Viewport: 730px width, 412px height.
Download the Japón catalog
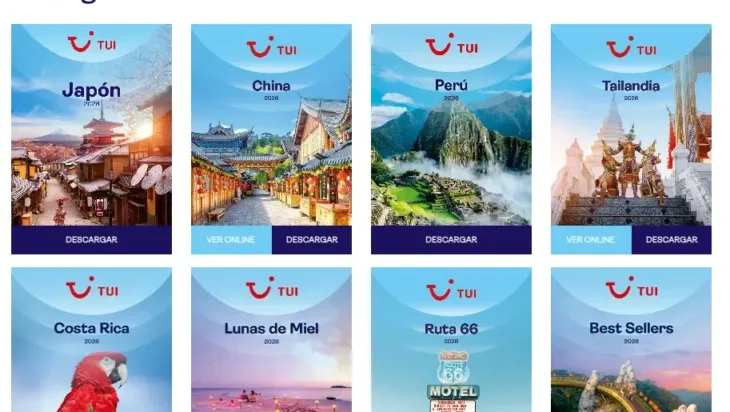pos(91,240)
